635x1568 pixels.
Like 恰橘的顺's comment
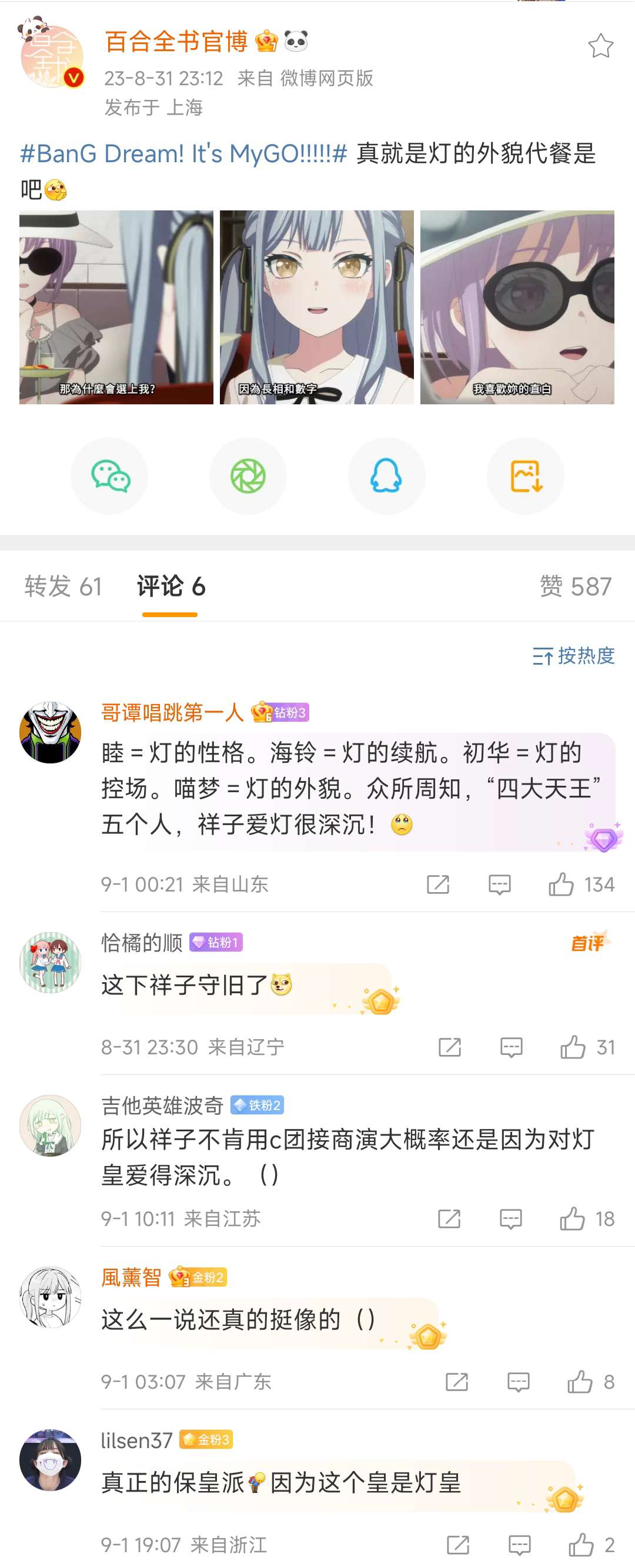coord(573,1047)
